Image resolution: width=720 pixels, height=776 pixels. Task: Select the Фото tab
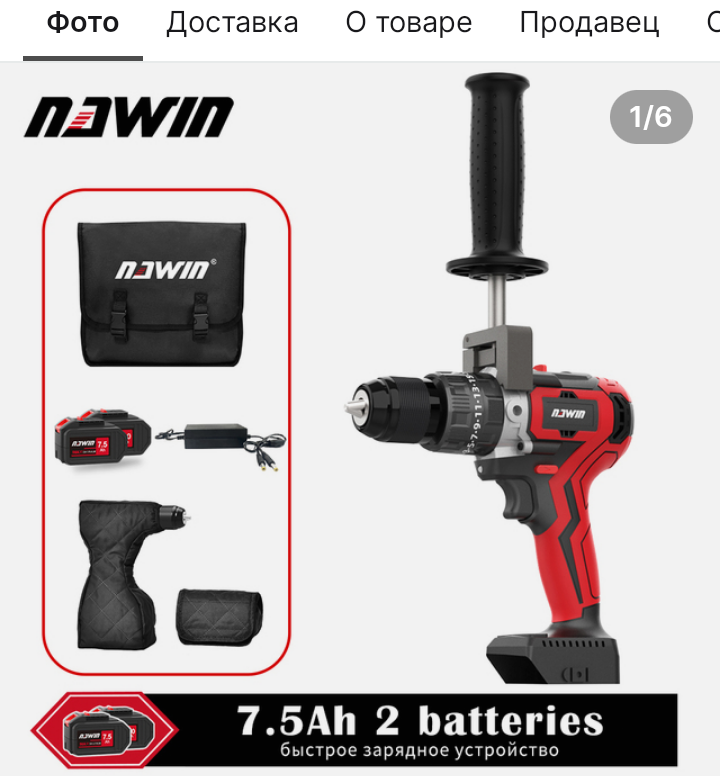[x=83, y=24]
